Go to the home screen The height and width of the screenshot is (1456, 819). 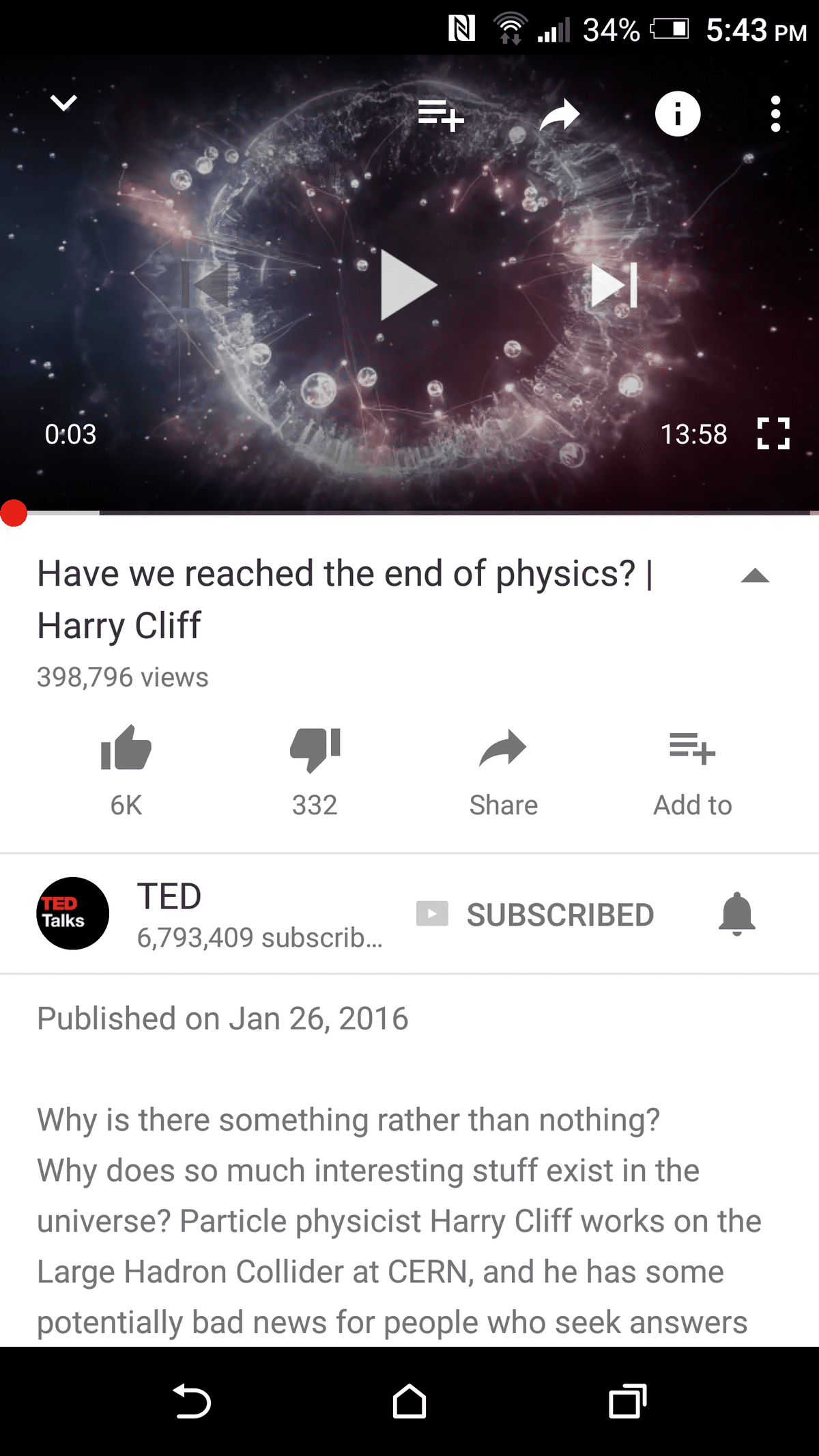[409, 1401]
